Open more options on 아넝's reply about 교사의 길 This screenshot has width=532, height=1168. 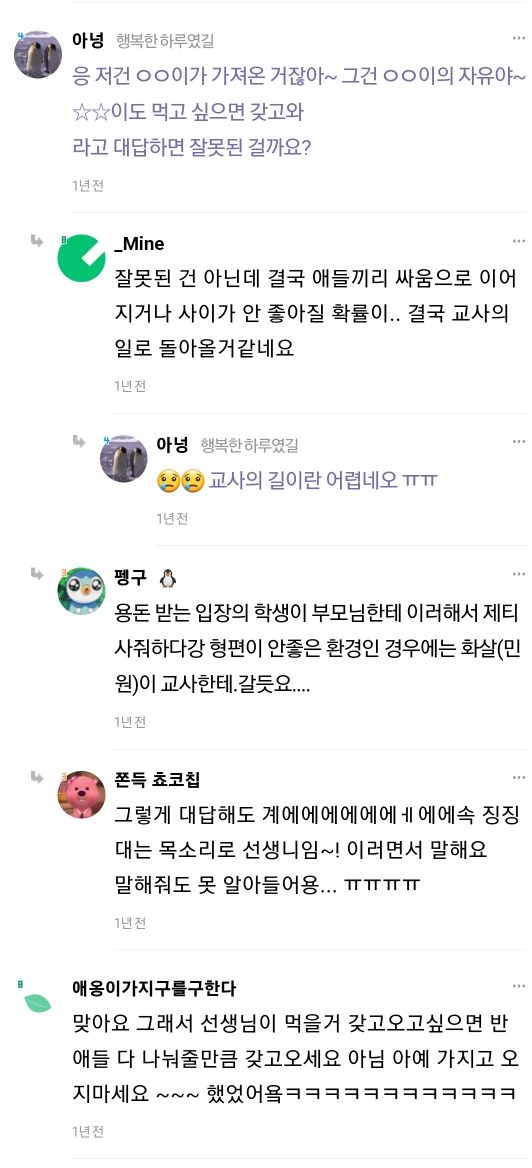click(x=519, y=442)
